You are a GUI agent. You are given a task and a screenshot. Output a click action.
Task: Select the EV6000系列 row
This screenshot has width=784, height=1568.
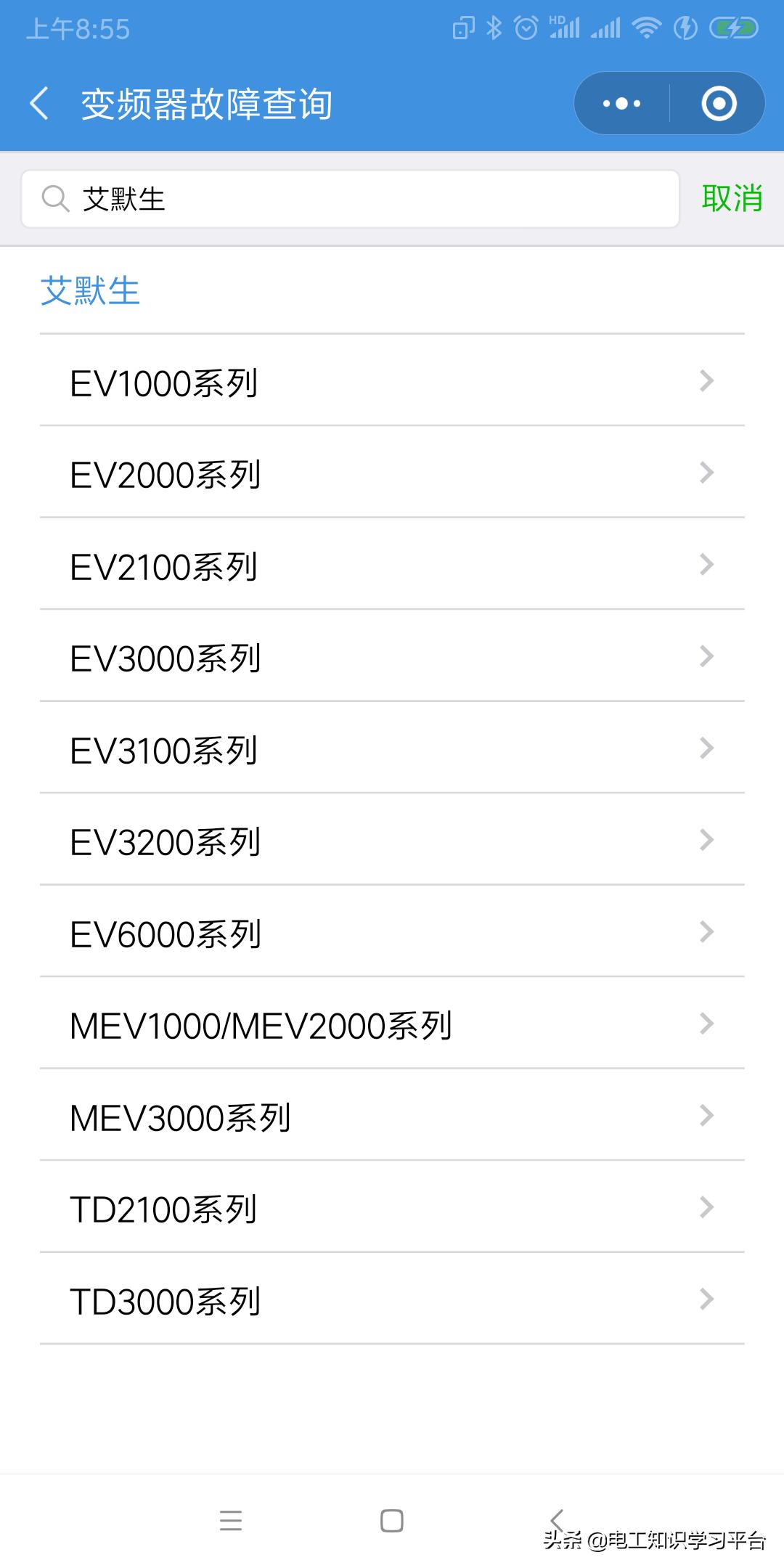[392, 932]
